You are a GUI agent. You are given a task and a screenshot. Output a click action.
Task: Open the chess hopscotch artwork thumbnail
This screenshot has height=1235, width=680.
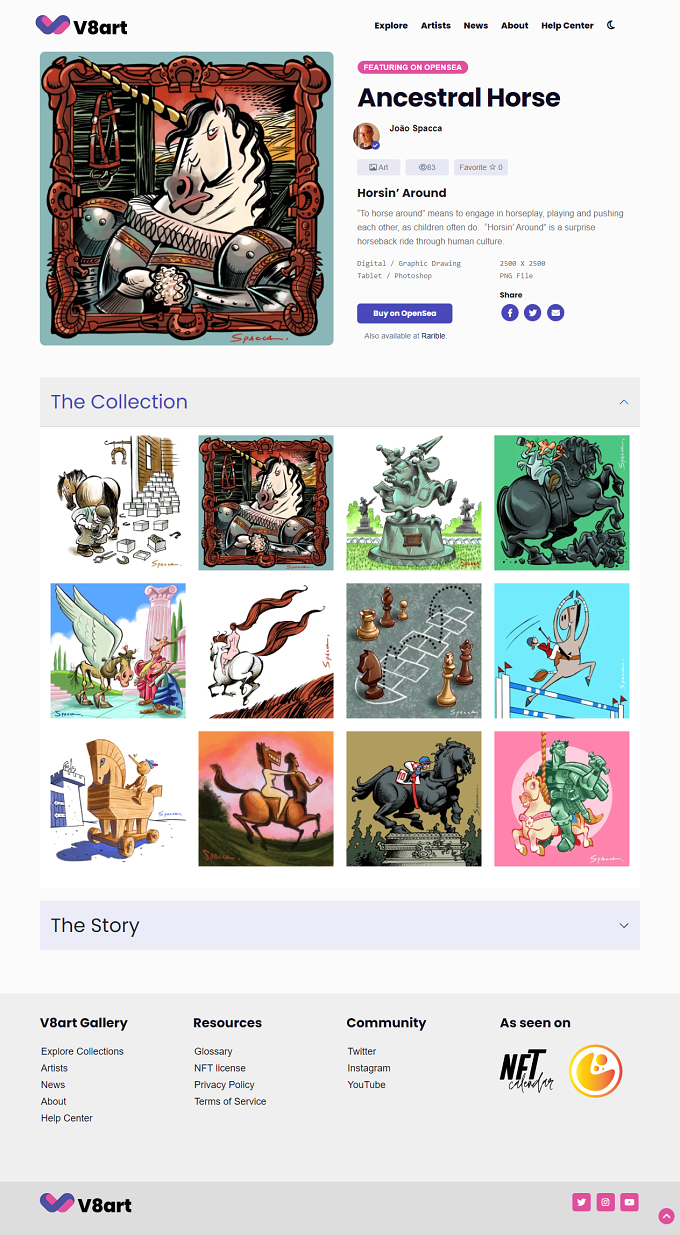414,651
